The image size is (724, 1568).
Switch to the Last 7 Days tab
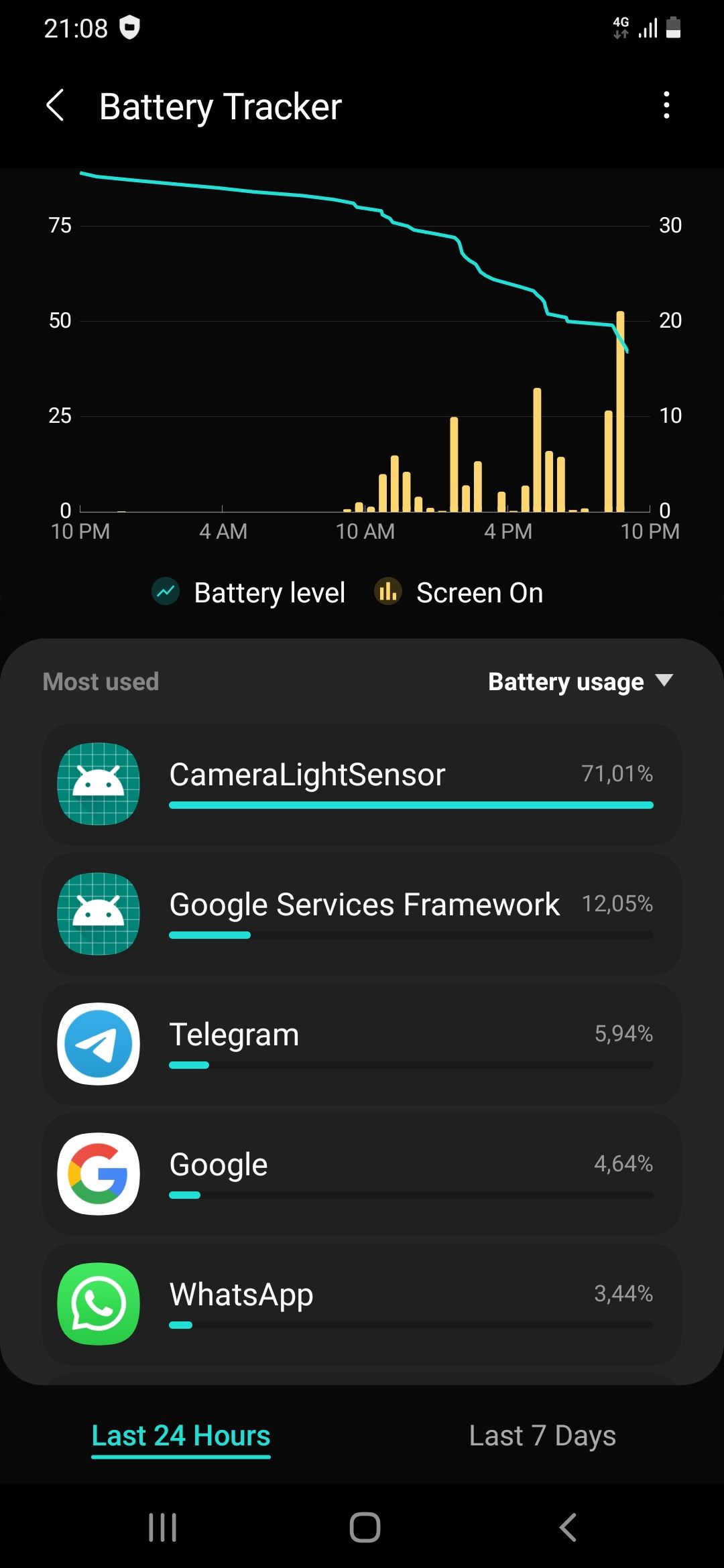543,1435
